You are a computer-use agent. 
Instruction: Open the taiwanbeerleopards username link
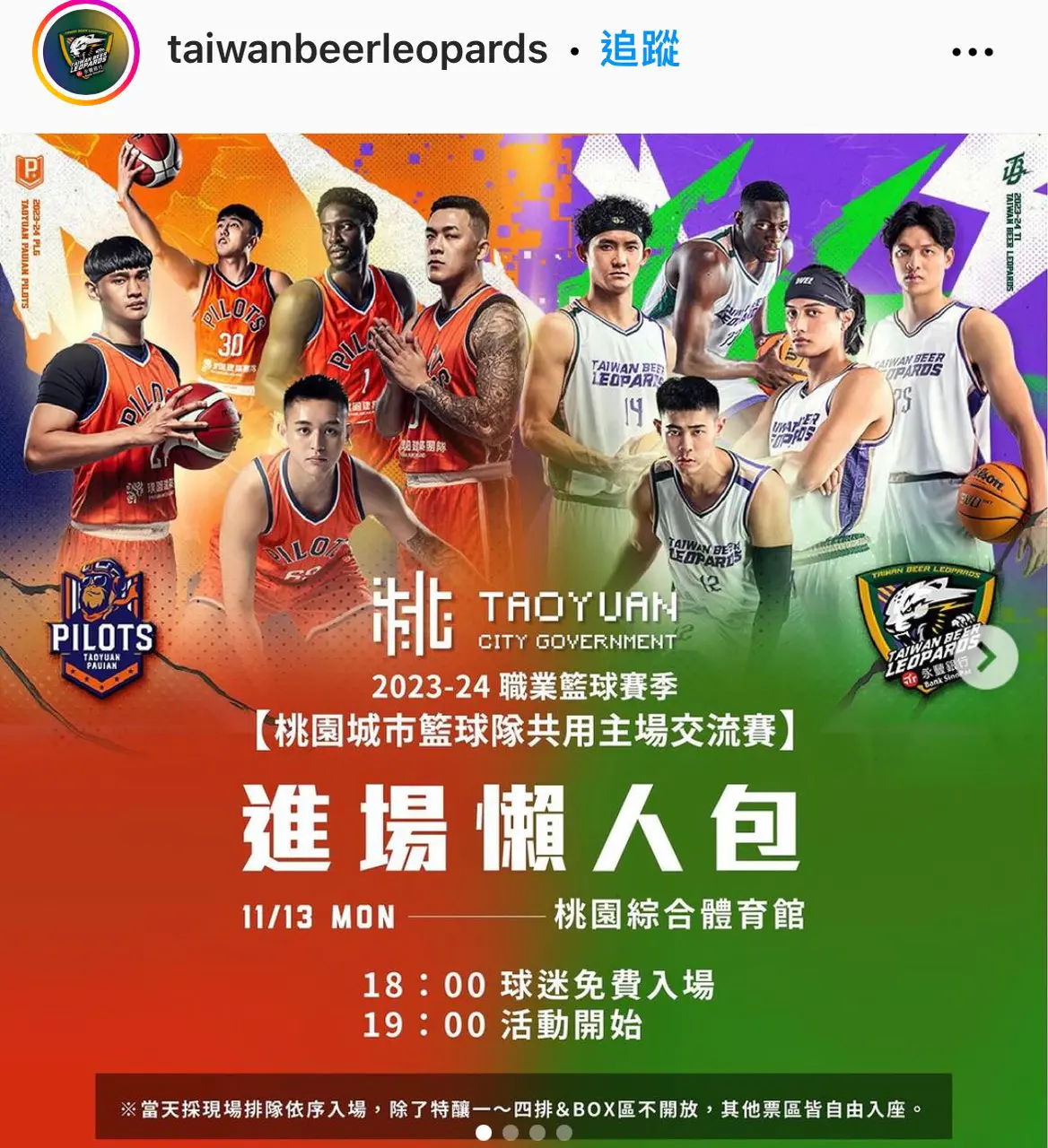[x=357, y=50]
